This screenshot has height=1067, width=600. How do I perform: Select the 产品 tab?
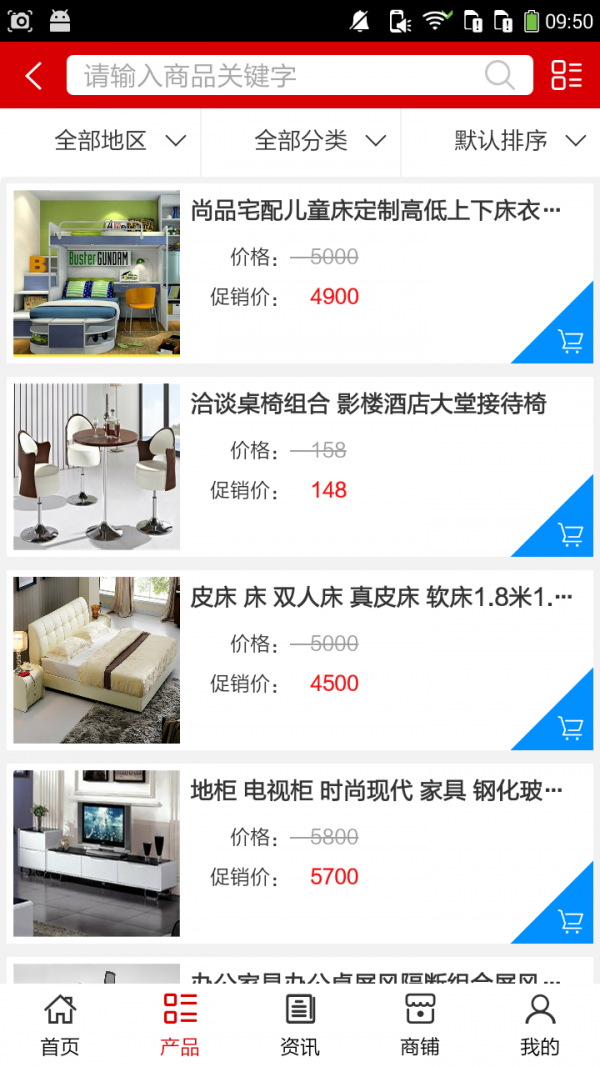tap(180, 1025)
